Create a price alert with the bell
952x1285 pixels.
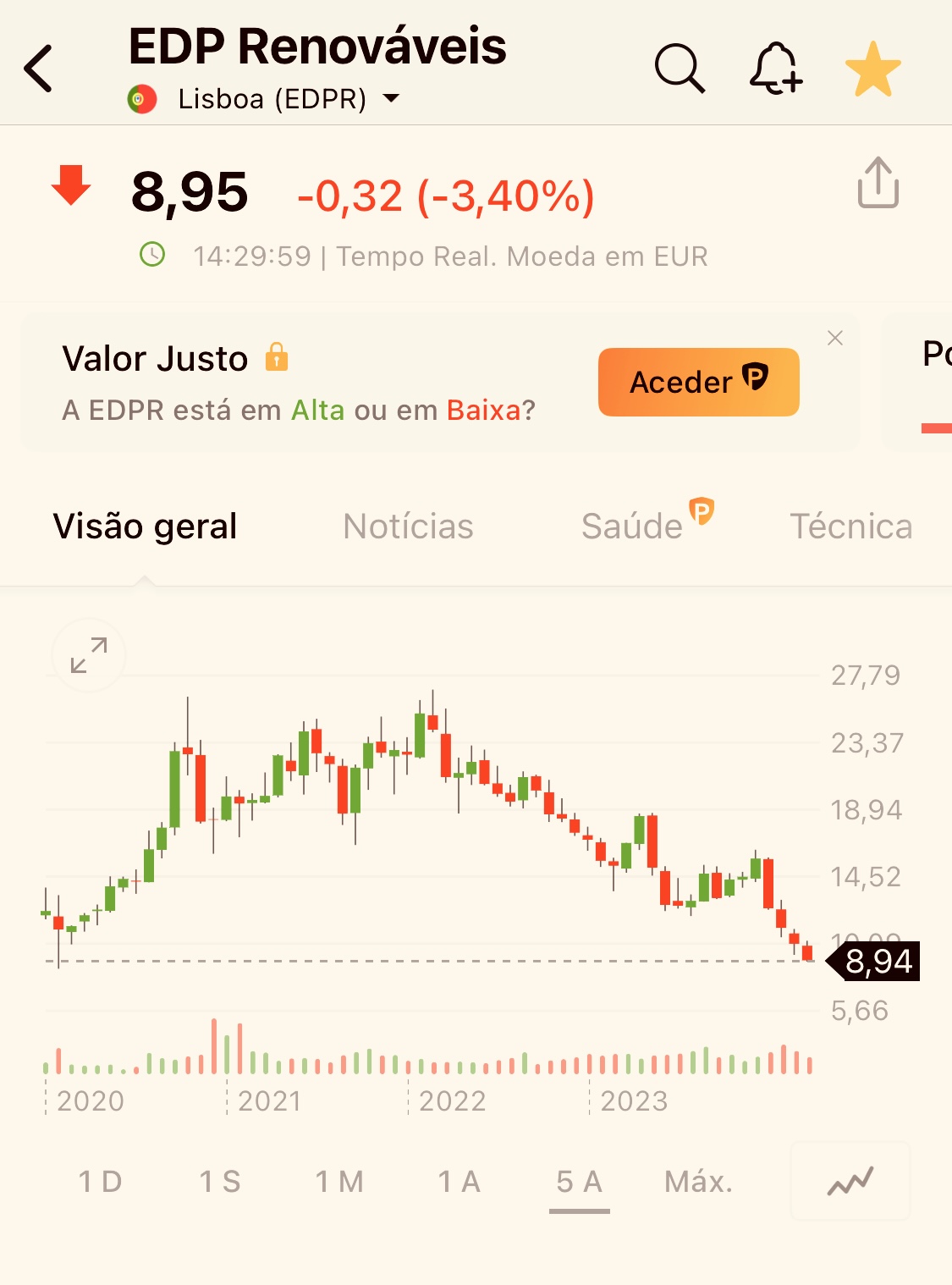pos(775,69)
